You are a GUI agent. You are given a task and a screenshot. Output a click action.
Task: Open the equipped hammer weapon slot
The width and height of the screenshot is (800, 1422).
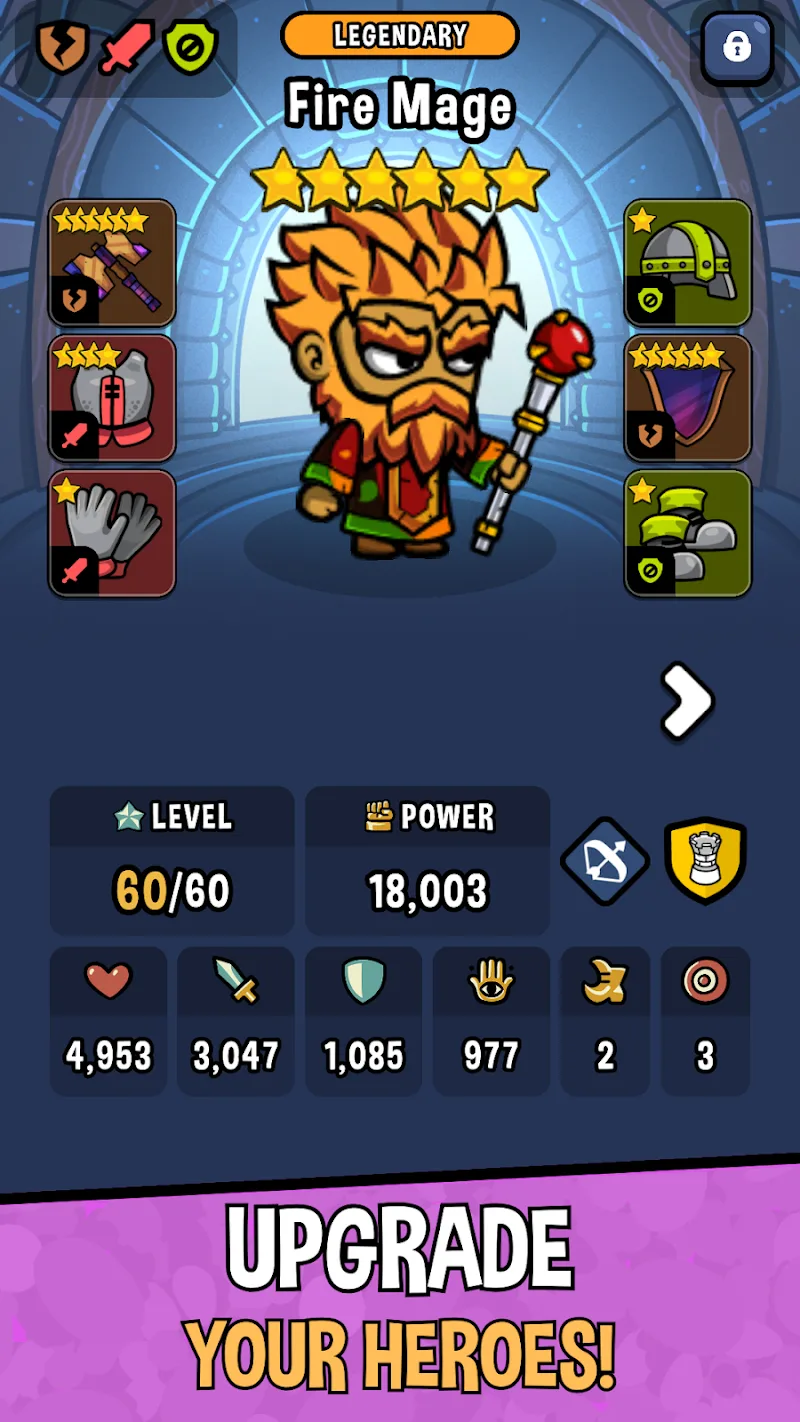(x=112, y=263)
